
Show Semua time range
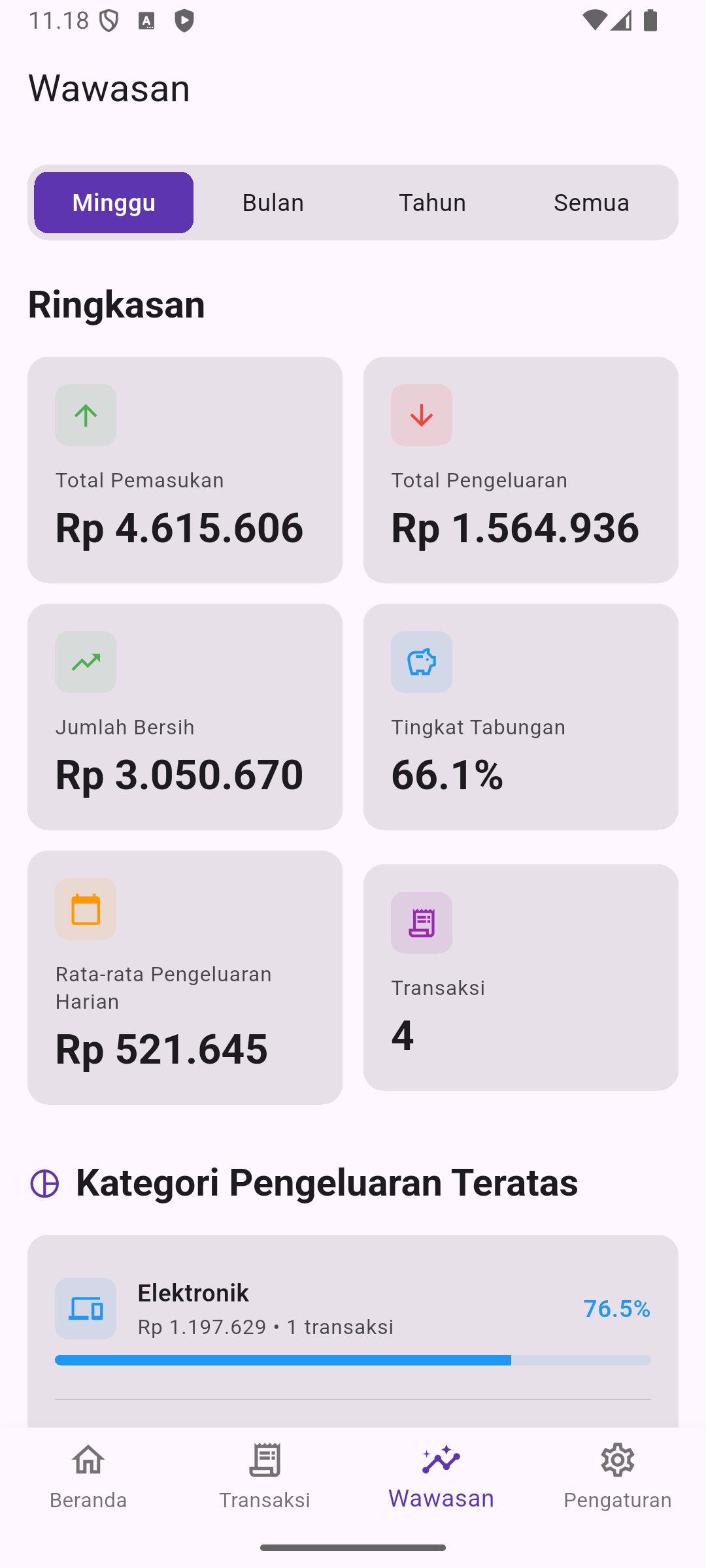(591, 203)
